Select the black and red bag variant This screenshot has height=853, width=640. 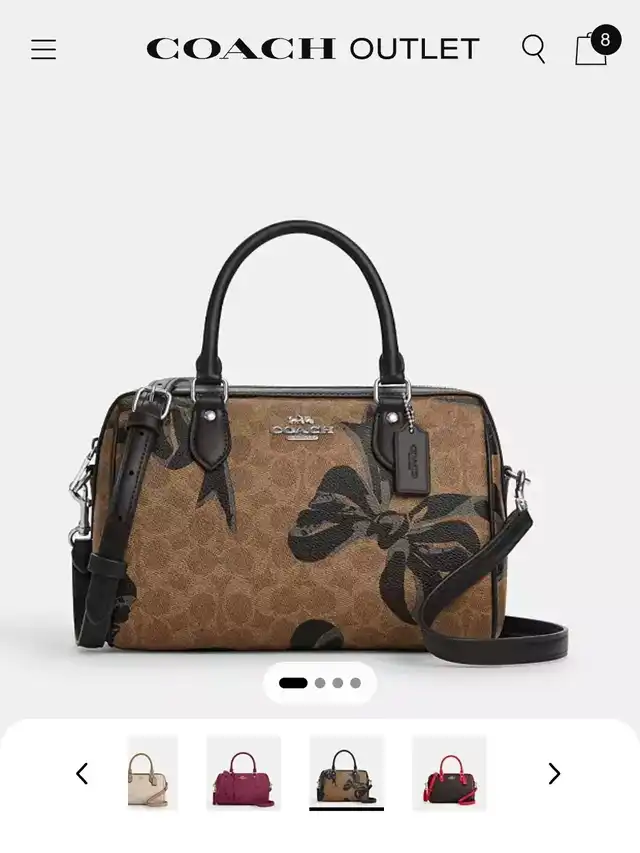pyautogui.click(x=449, y=773)
